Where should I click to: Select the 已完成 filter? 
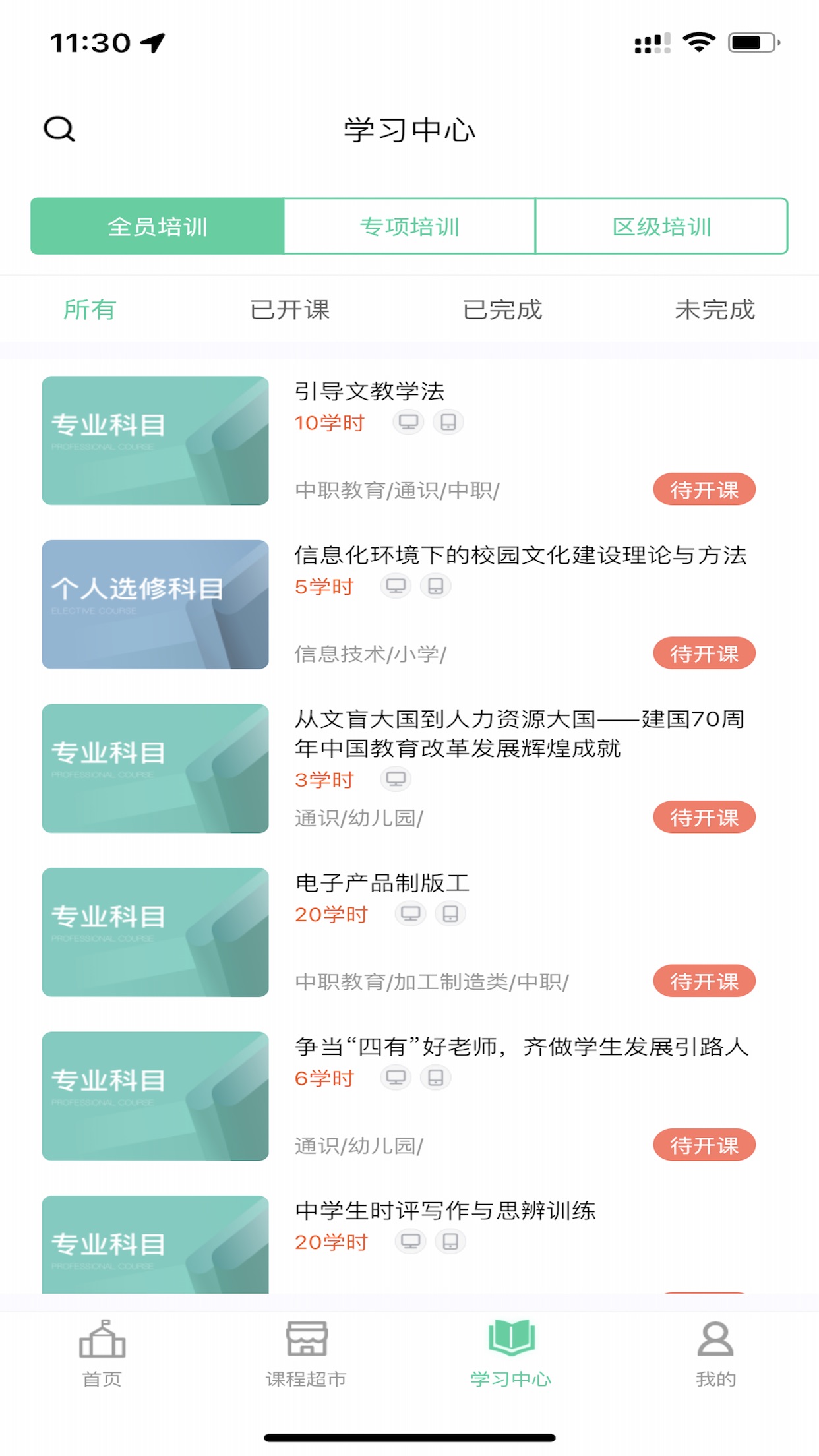click(504, 310)
